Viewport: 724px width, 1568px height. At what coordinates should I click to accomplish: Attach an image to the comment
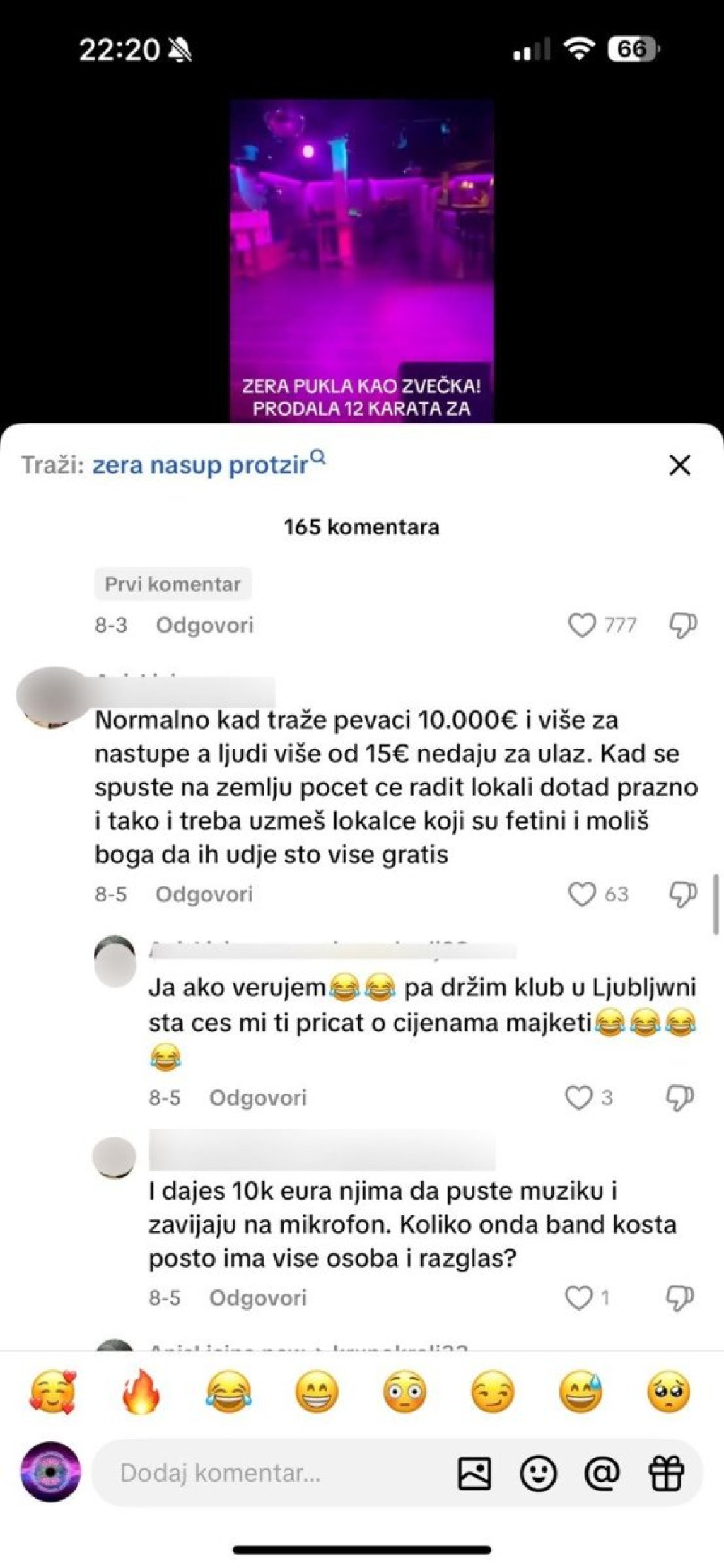click(x=474, y=1474)
